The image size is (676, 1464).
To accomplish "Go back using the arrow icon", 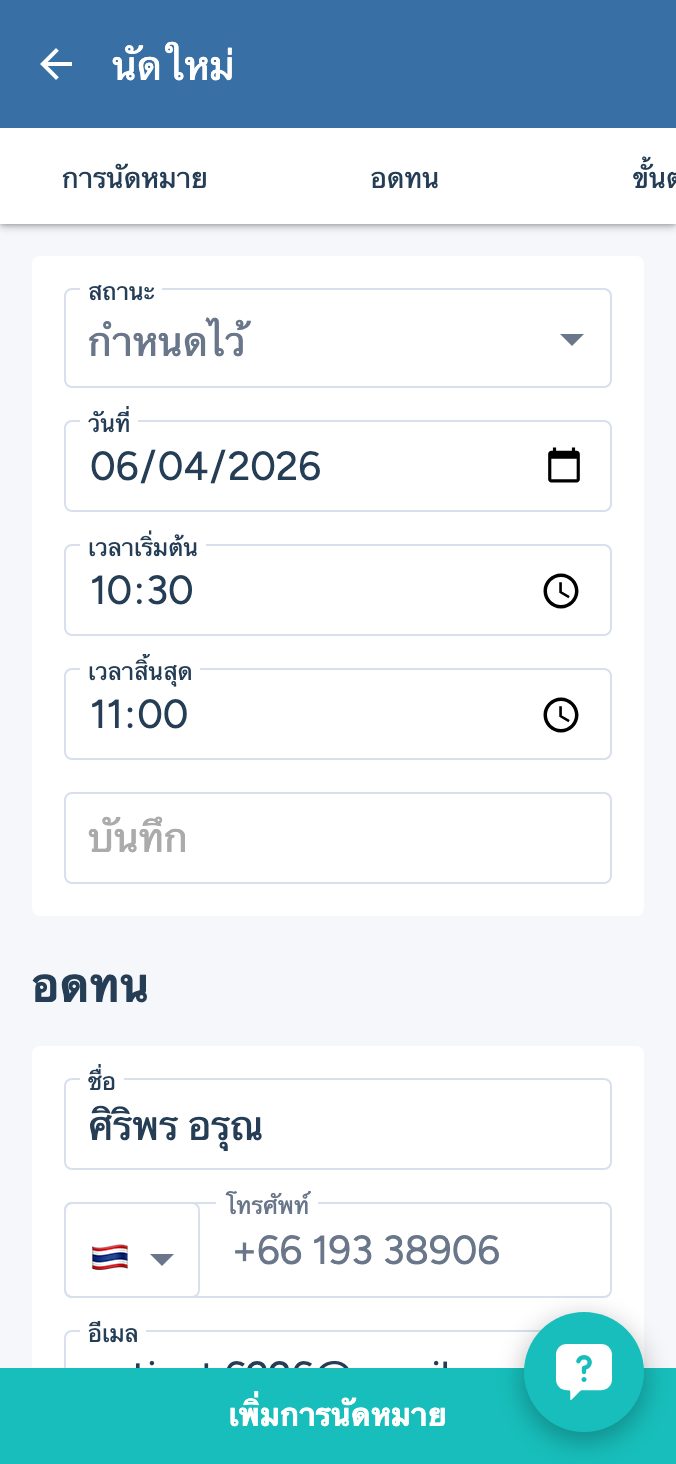I will click(56, 65).
